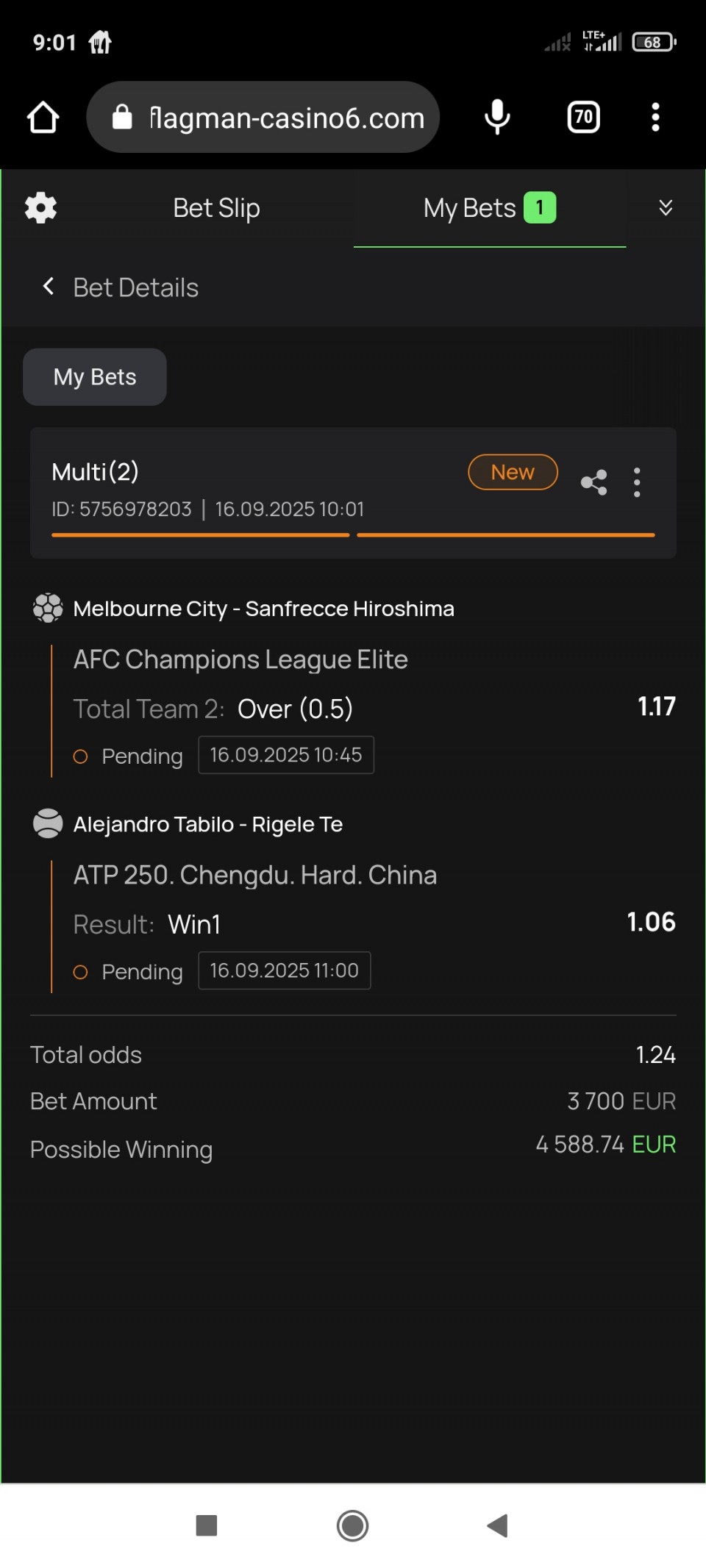Open bet slip settings gear

point(41,208)
